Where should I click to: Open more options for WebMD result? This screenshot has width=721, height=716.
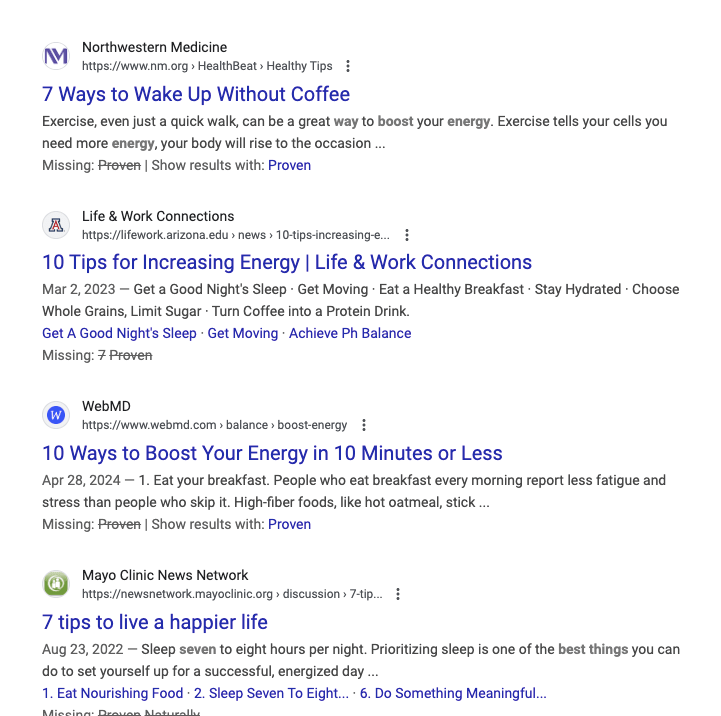[364, 425]
